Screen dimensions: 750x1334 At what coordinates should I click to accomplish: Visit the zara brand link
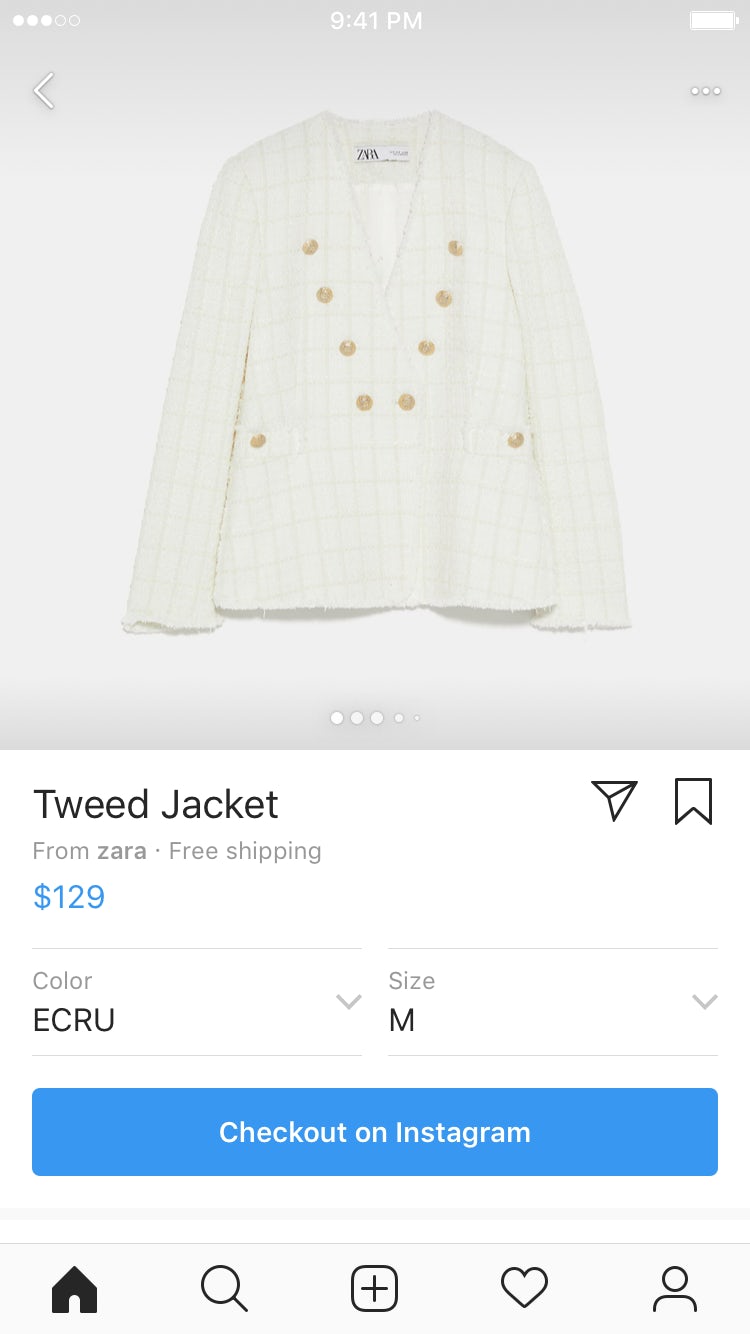click(121, 851)
